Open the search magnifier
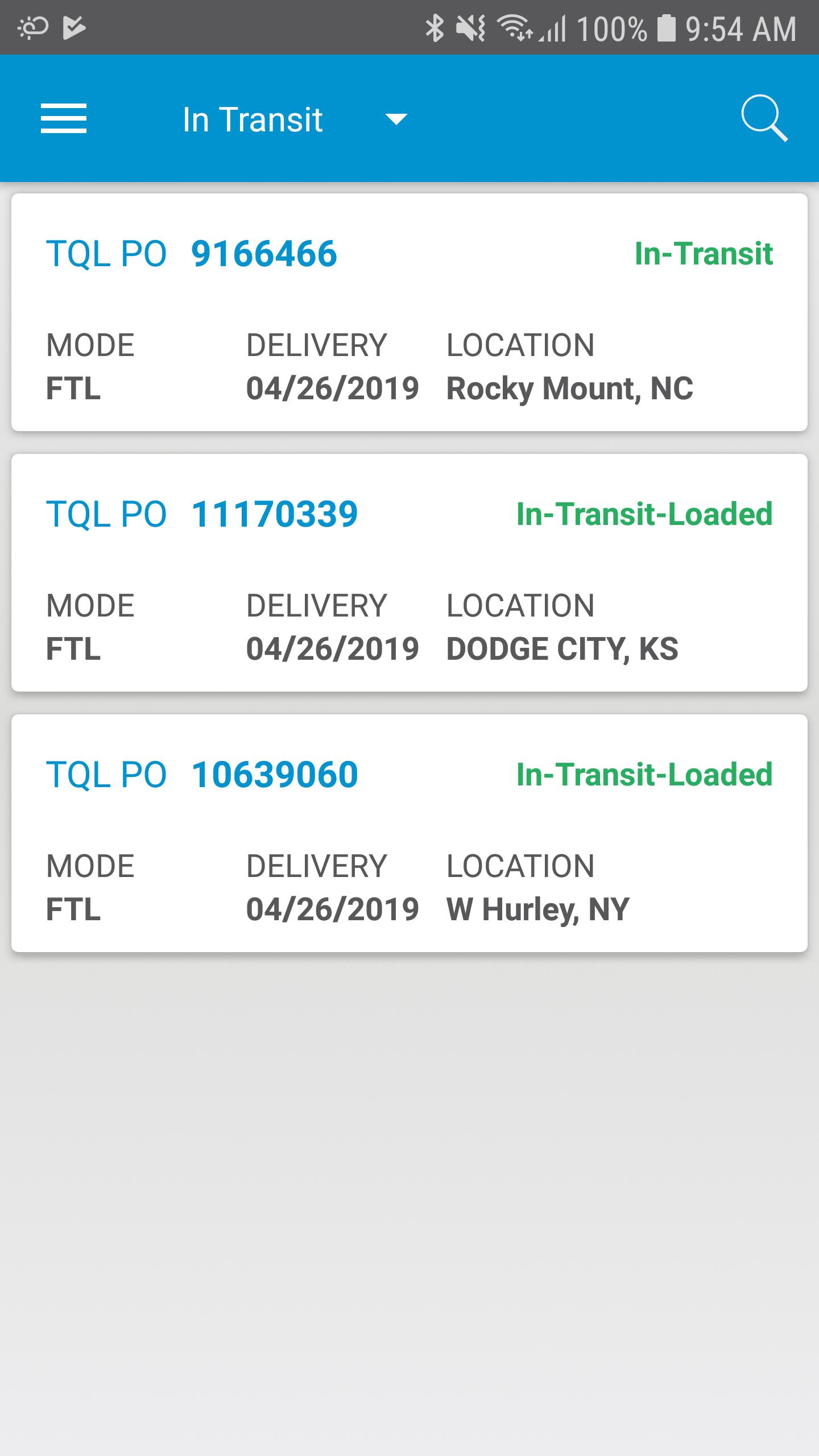Viewport: 819px width, 1456px height. (x=764, y=118)
